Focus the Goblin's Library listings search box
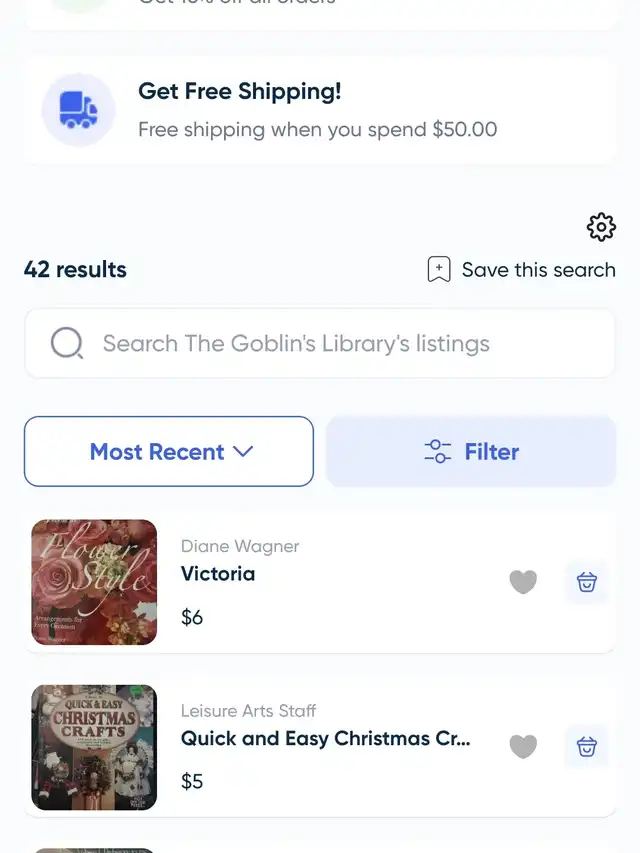The image size is (640, 853). coord(320,344)
